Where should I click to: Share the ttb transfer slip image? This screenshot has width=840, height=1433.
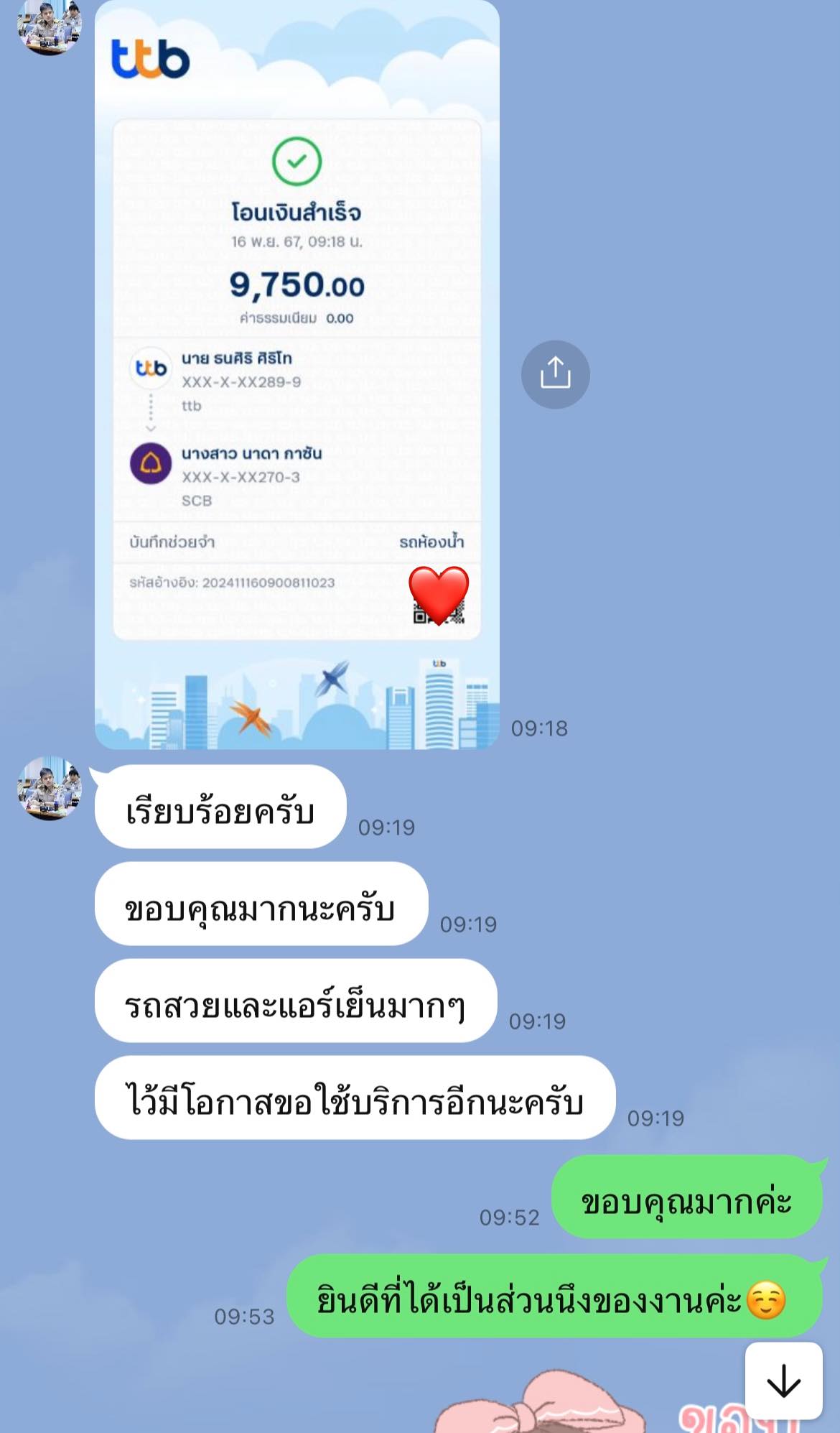click(555, 374)
